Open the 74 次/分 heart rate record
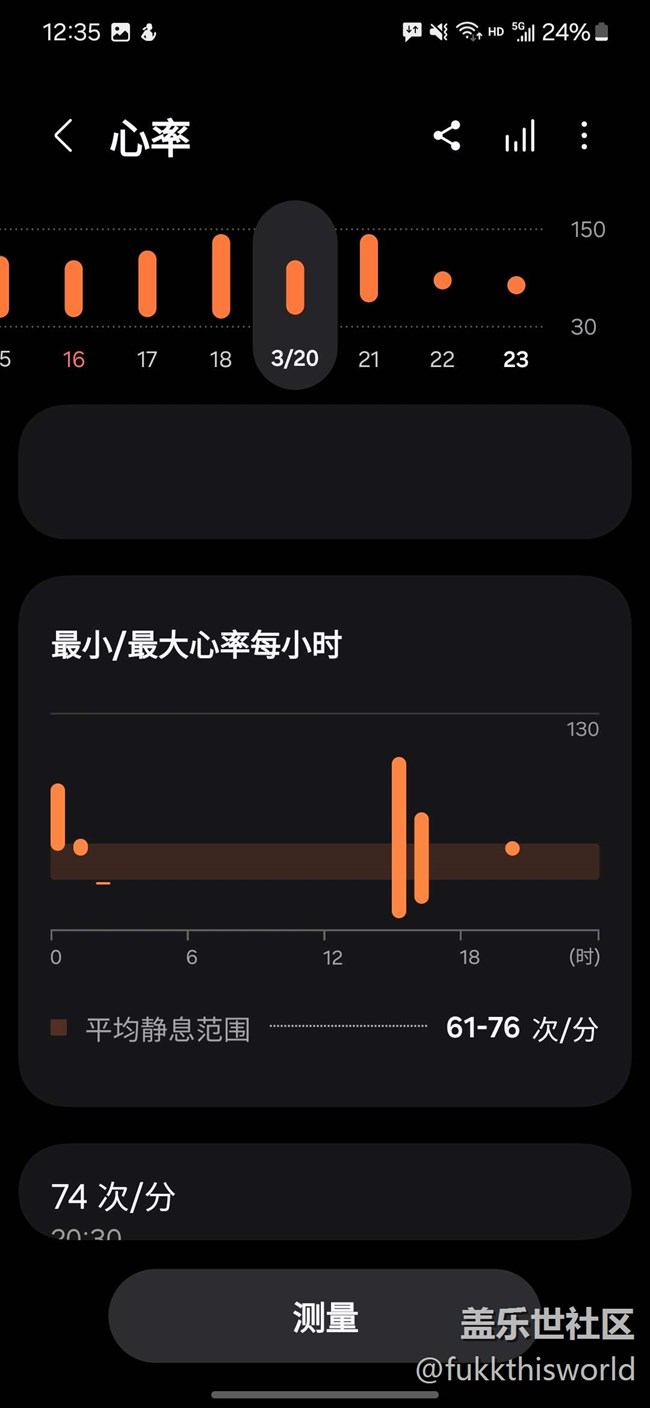The height and width of the screenshot is (1408, 650). [324, 1196]
